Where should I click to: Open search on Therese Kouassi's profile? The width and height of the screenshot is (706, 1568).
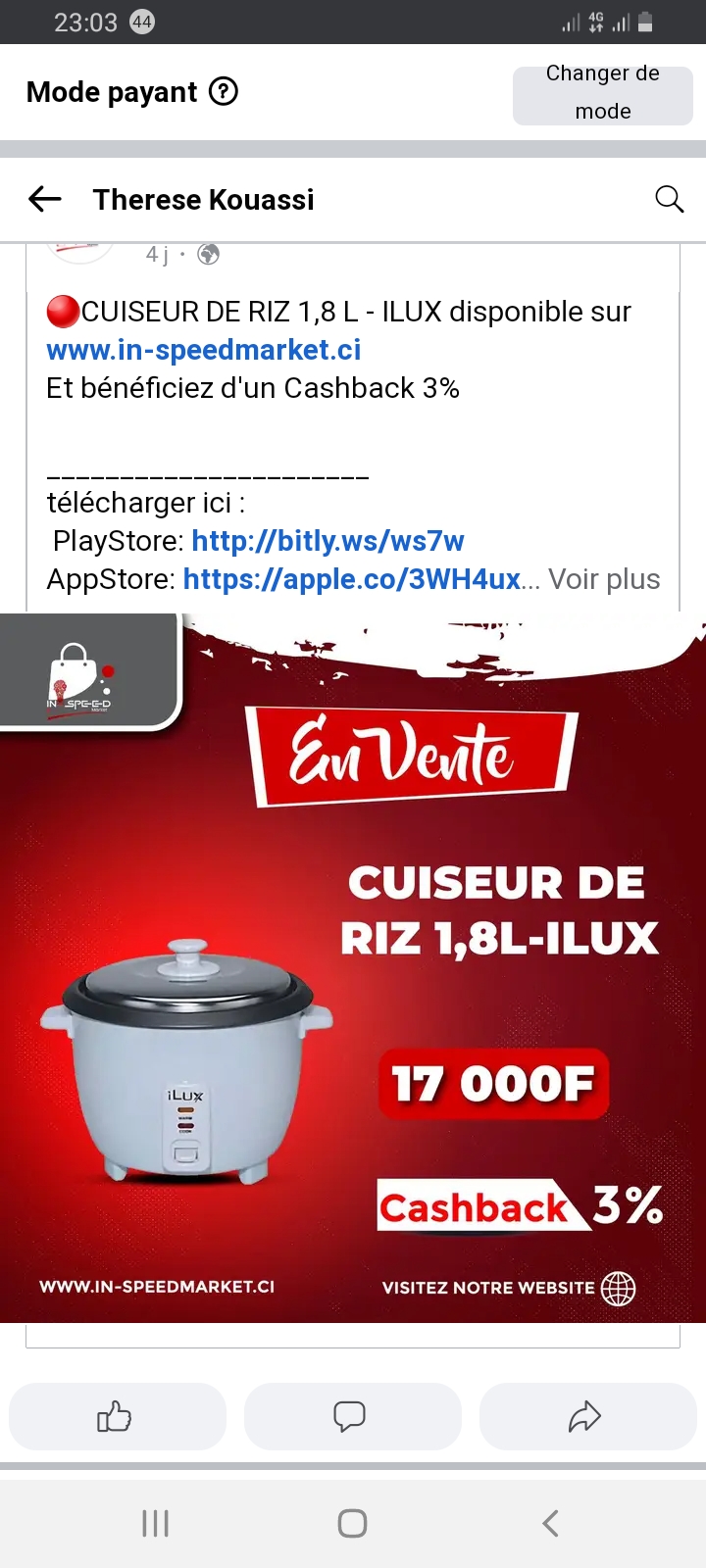pos(669,200)
